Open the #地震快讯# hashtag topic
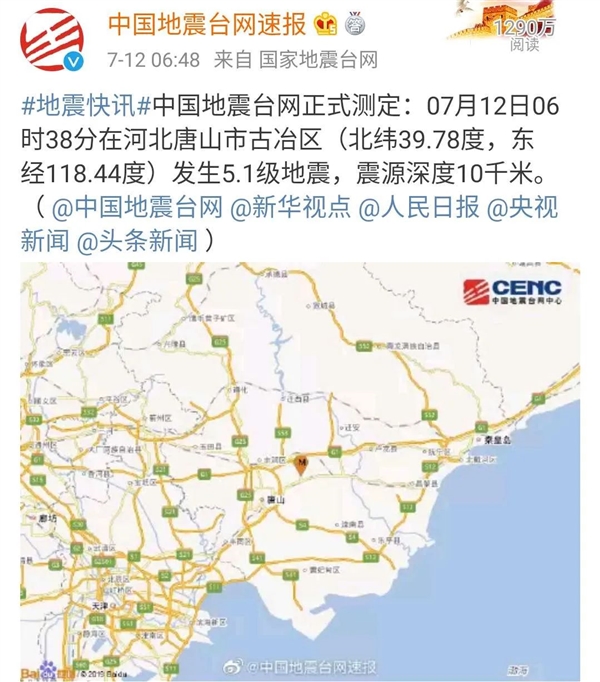The height and width of the screenshot is (682, 600). pyautogui.click(x=77, y=105)
